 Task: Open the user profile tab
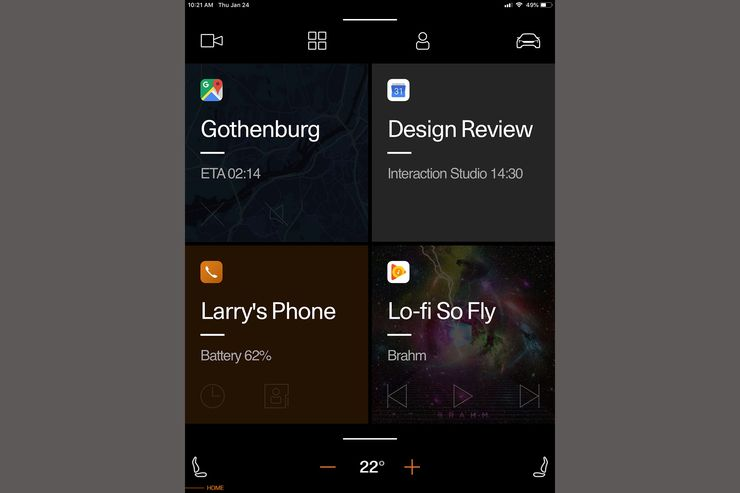tap(423, 41)
